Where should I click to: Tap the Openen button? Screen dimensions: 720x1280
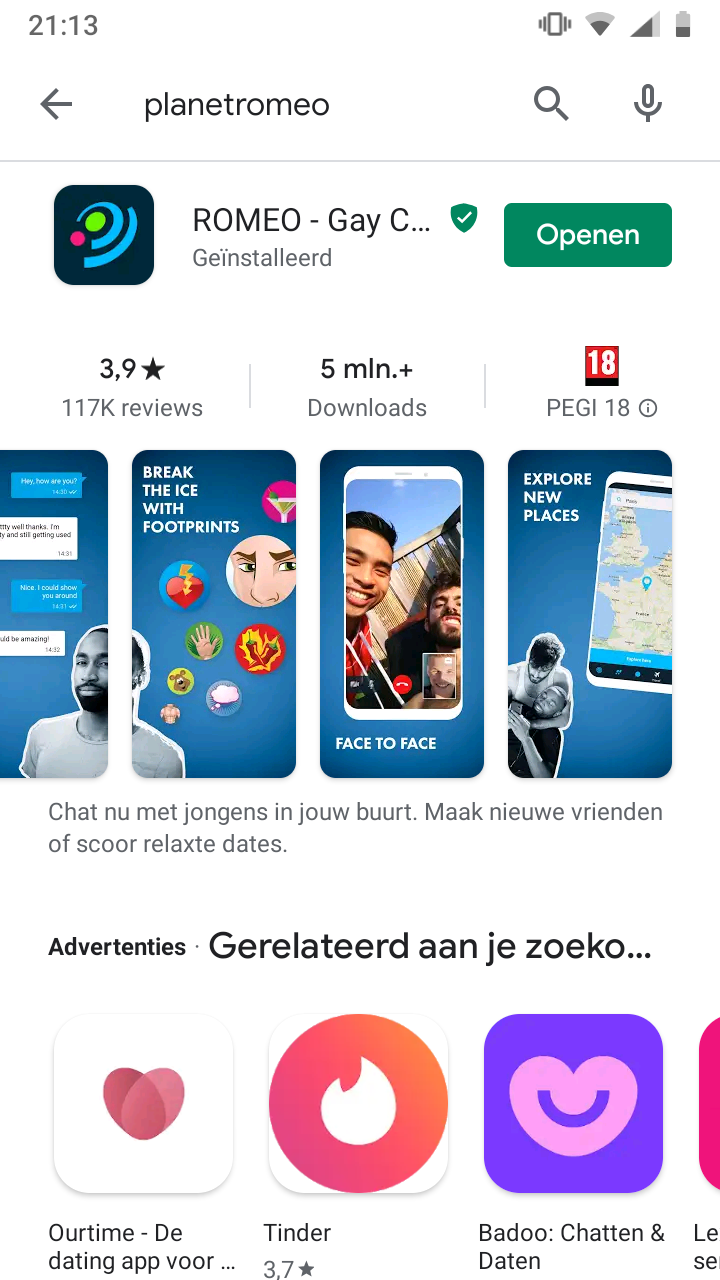[587, 235]
